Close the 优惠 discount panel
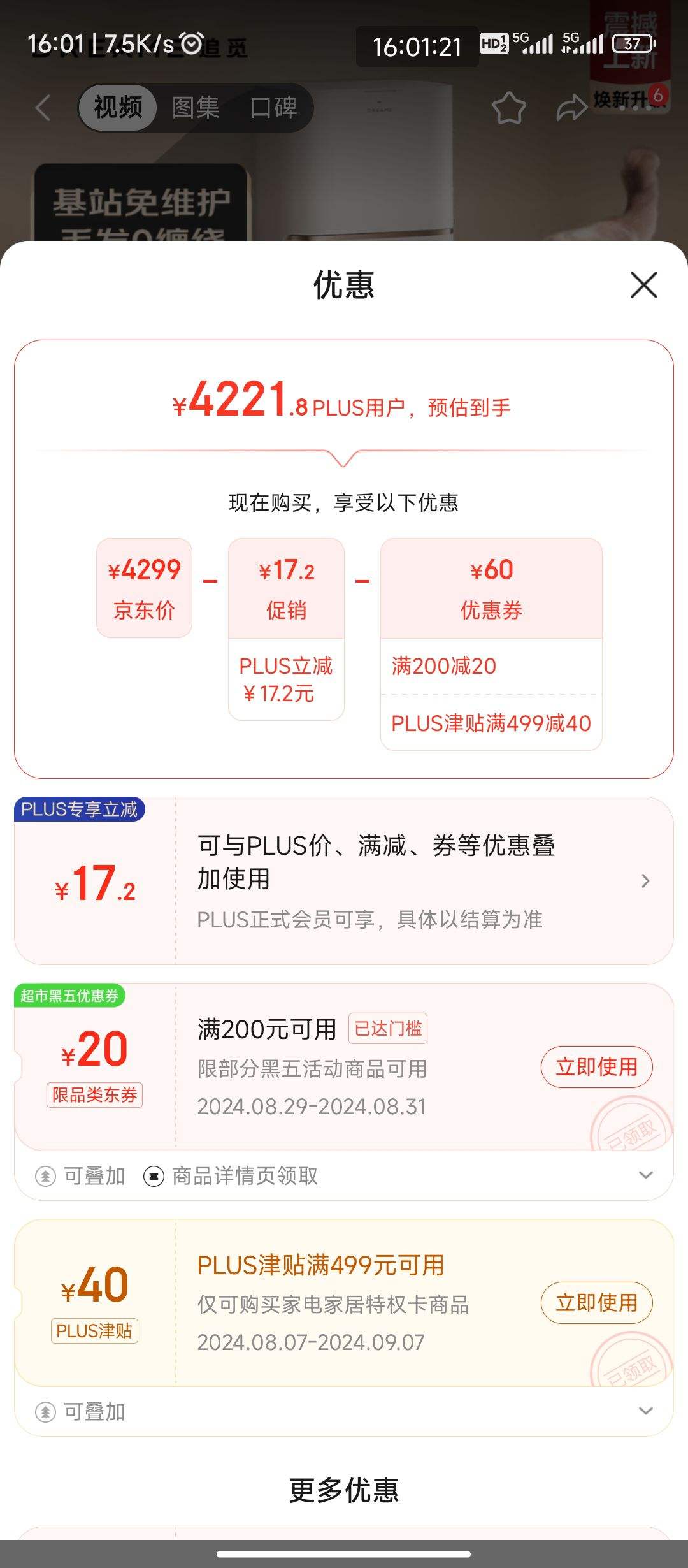The height and width of the screenshot is (1568, 688). pos(643,285)
